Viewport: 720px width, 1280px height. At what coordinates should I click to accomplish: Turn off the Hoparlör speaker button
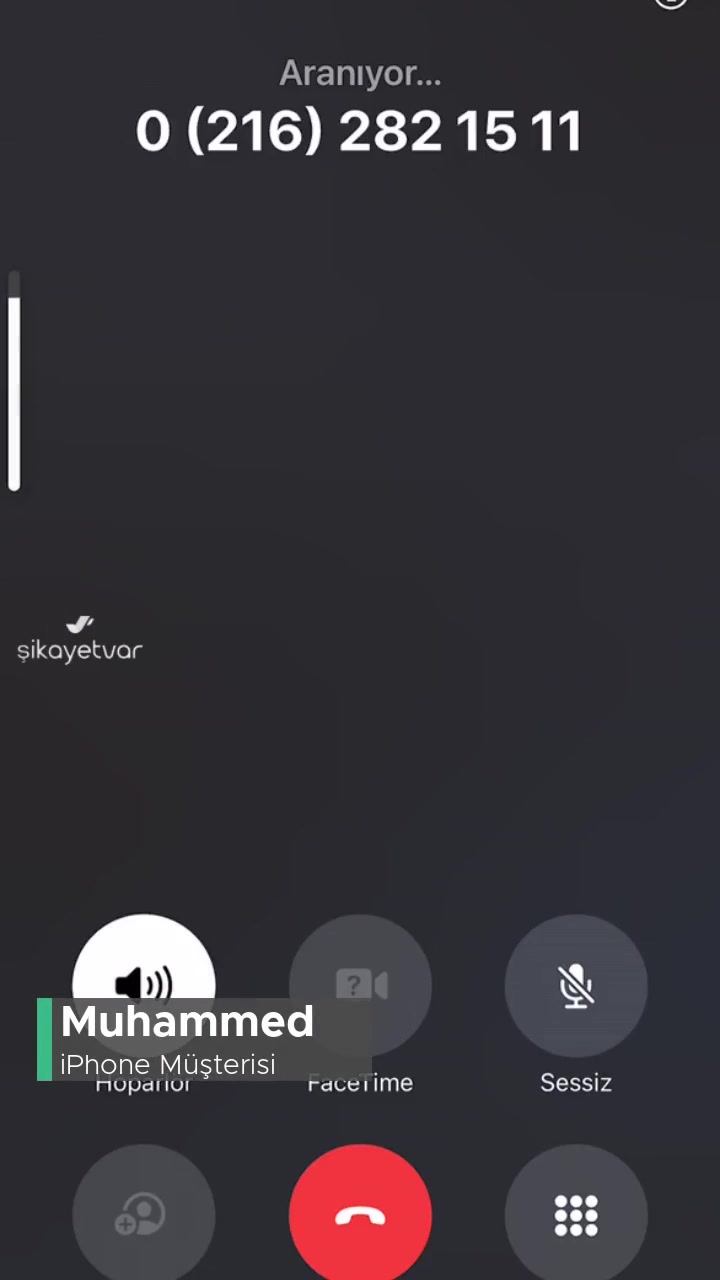pyautogui.click(x=144, y=960)
